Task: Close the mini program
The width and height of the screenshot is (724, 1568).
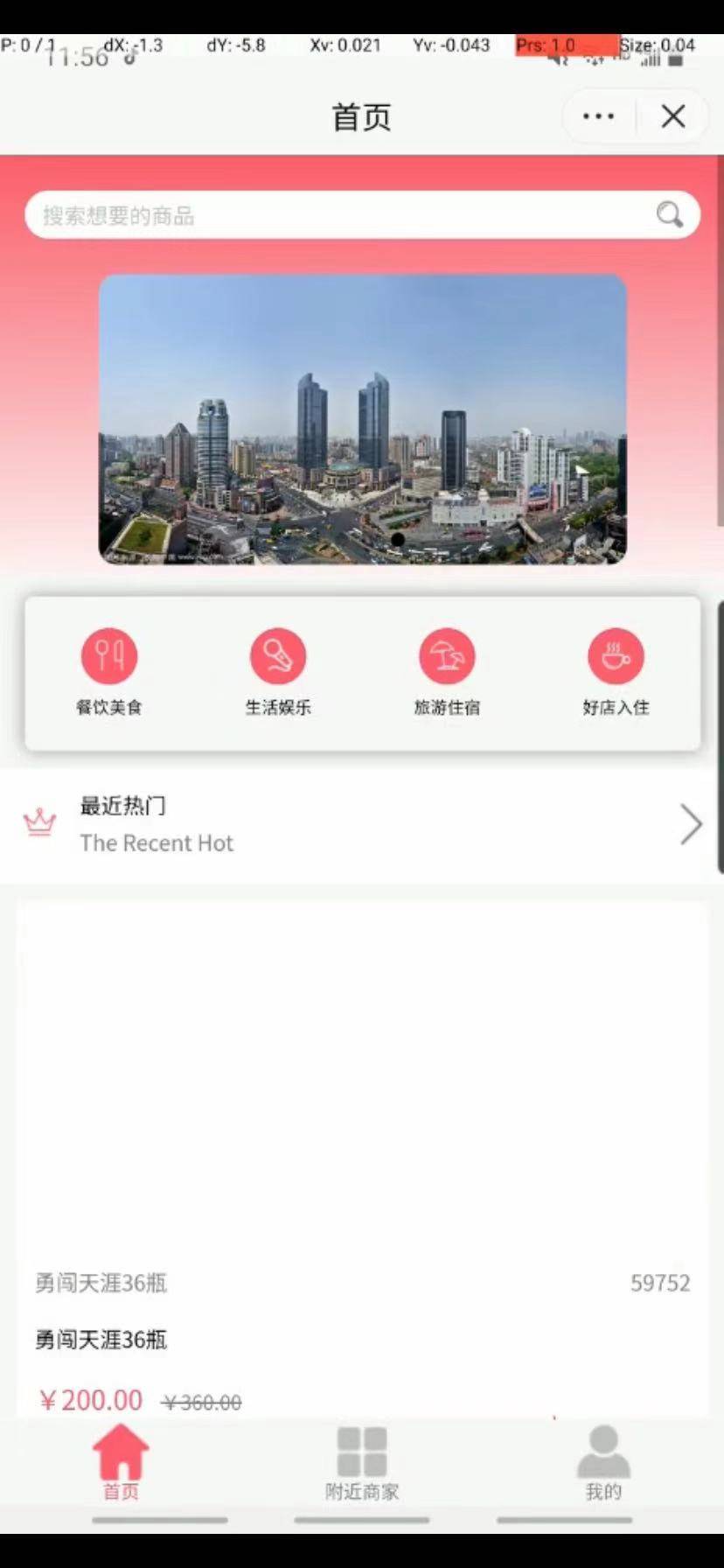Action: point(673,116)
